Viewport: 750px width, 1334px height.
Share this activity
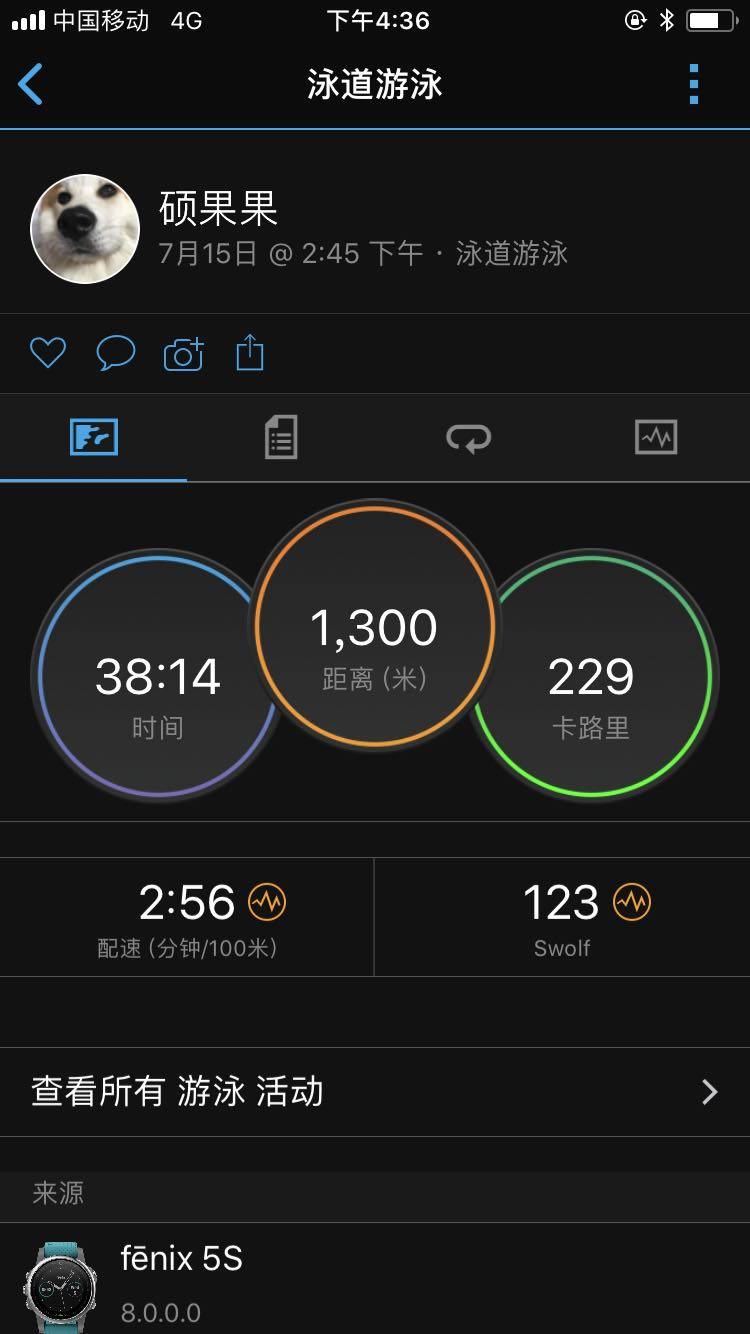tap(250, 353)
